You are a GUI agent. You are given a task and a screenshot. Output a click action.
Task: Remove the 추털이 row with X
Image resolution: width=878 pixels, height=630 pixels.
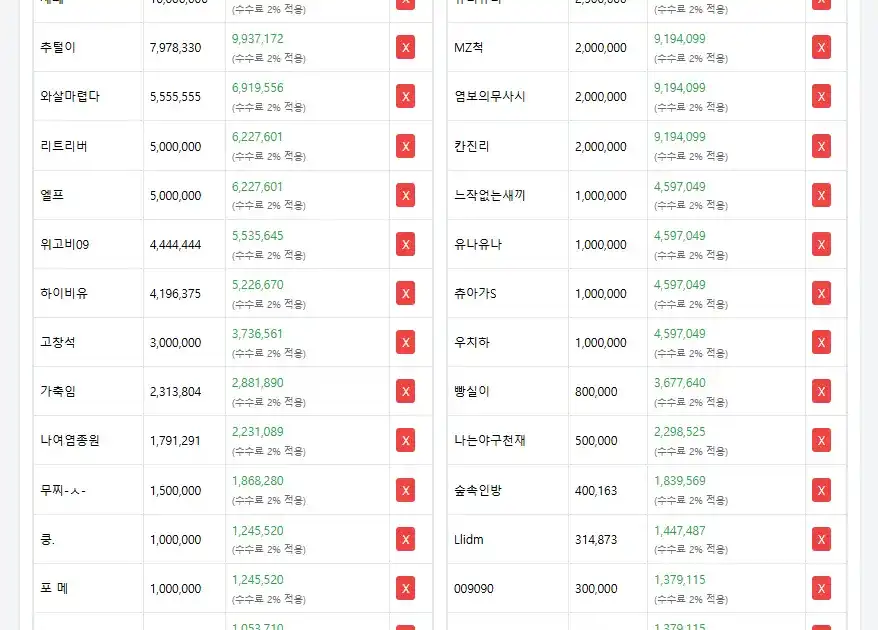point(405,47)
